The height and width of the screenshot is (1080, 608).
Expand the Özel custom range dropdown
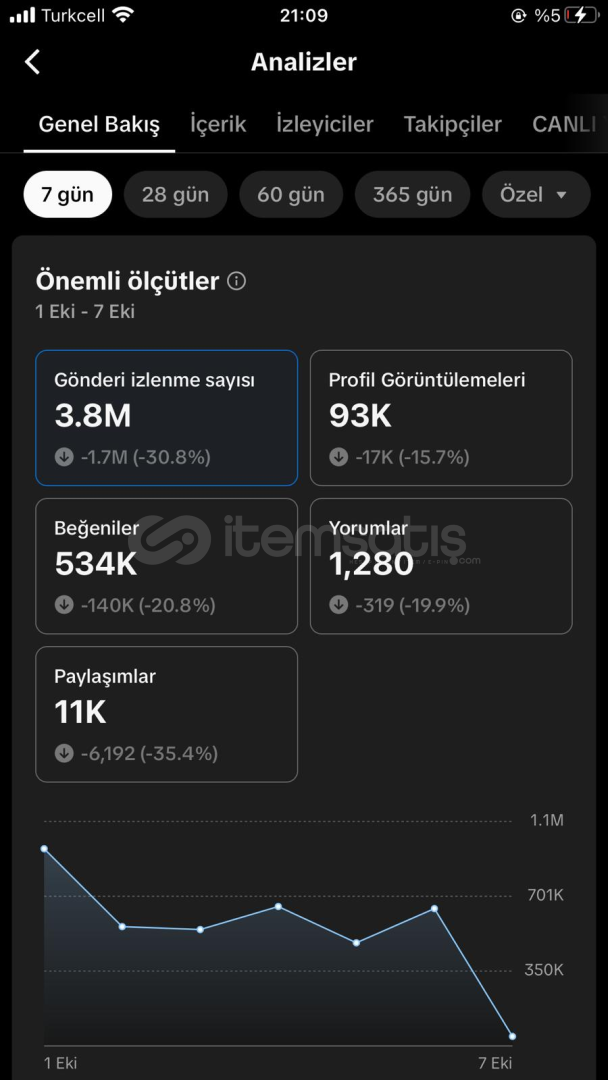(x=533, y=194)
